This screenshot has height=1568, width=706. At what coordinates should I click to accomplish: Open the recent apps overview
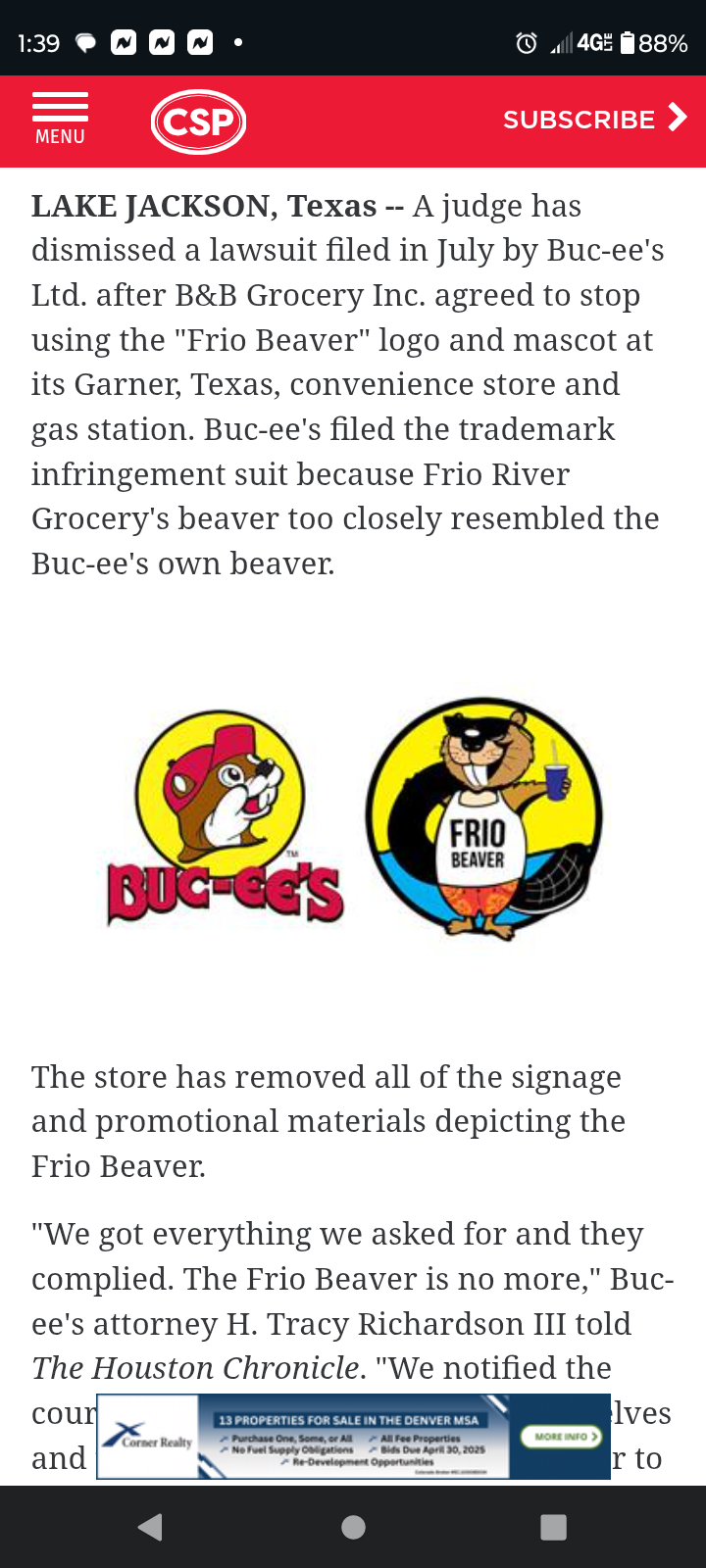[554, 1527]
